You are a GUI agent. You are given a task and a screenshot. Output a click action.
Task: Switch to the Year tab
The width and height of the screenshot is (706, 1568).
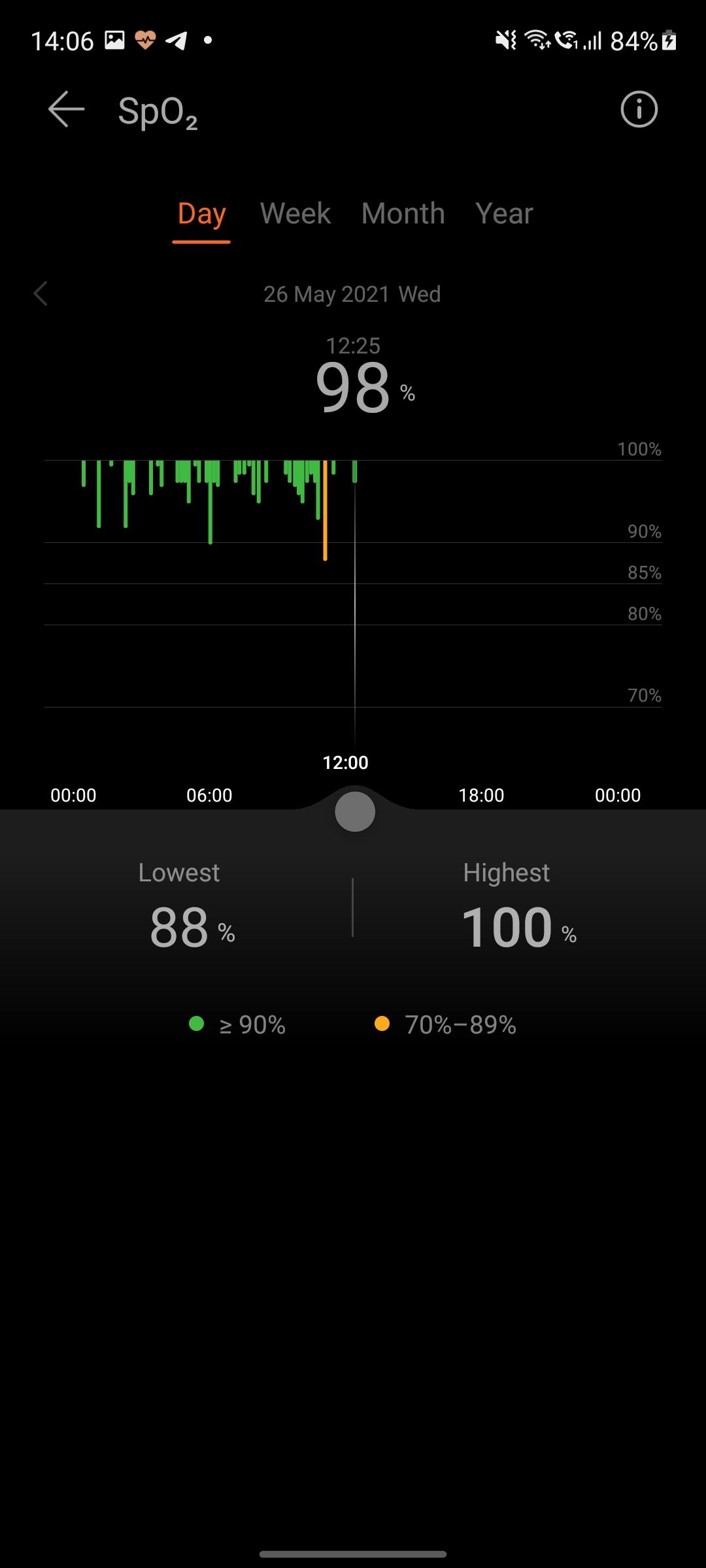point(504,214)
